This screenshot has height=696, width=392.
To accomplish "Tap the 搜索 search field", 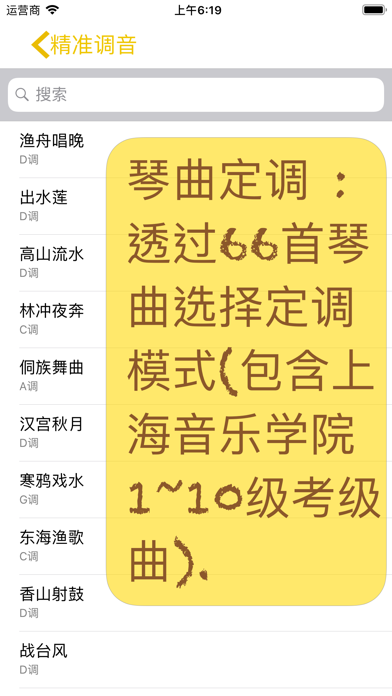I will tap(196, 95).
